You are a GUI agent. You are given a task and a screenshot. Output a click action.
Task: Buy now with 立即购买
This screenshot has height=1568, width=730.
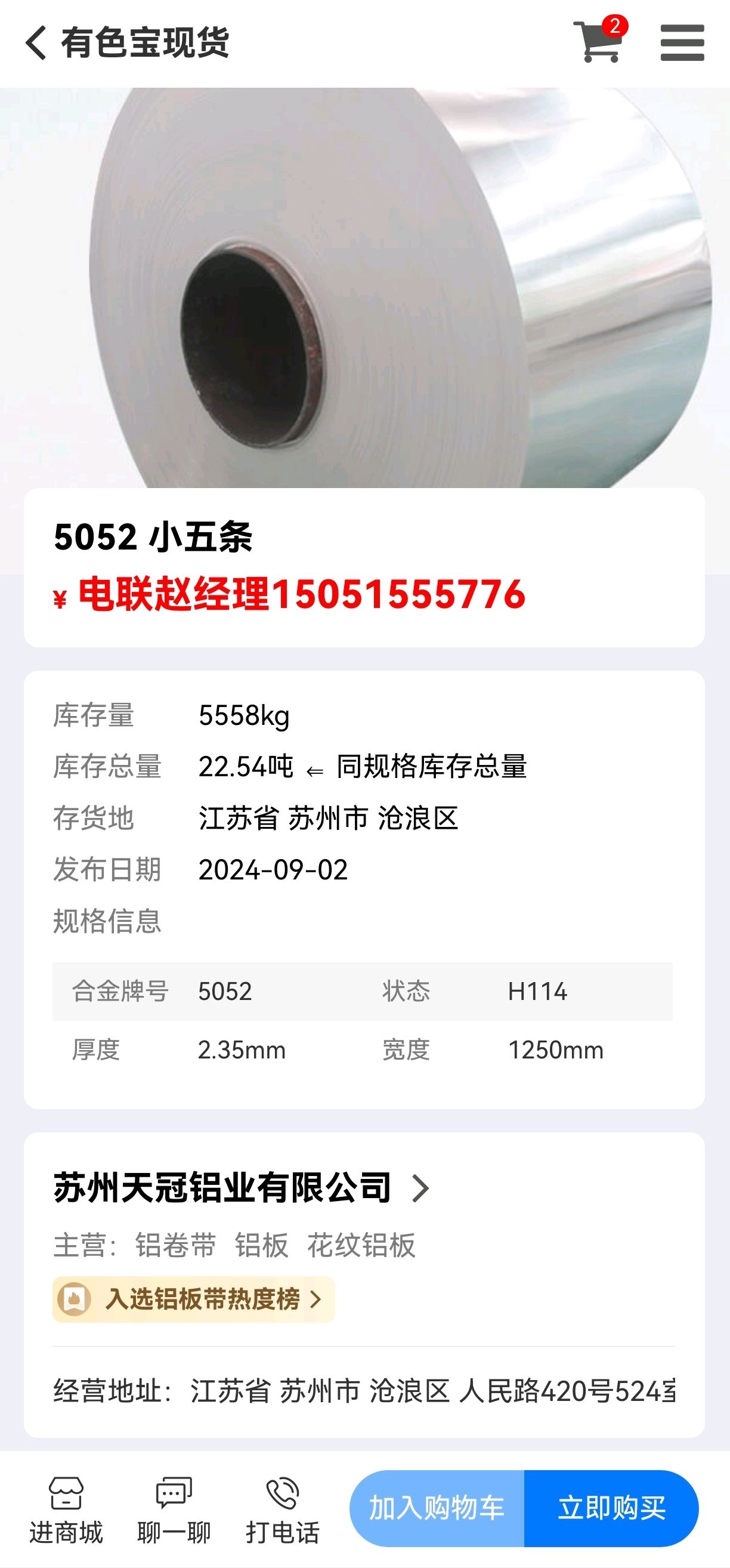click(611, 1508)
